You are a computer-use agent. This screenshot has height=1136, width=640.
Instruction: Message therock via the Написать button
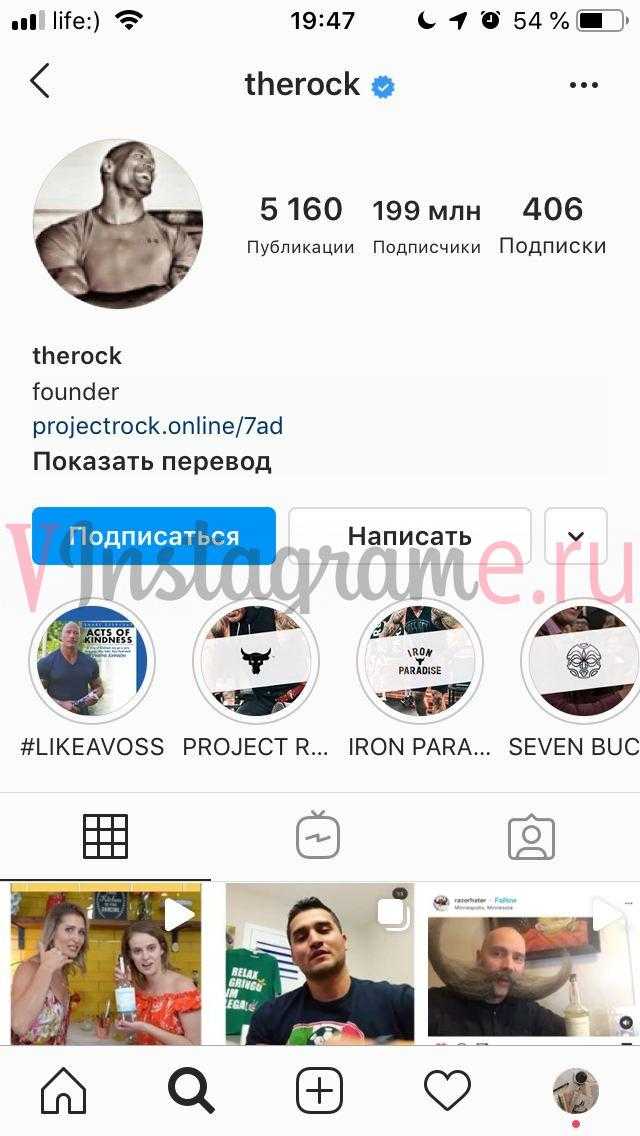pyautogui.click(x=409, y=536)
